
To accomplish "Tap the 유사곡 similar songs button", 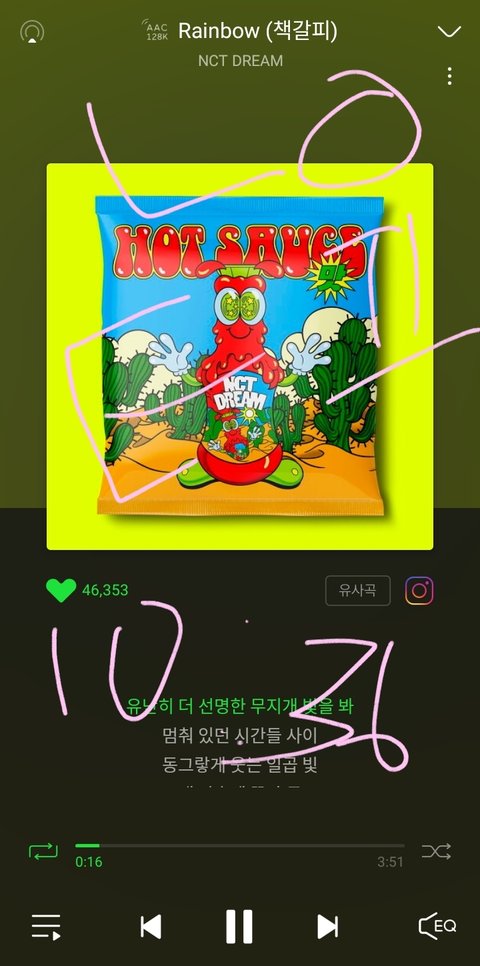I will pyautogui.click(x=357, y=591).
